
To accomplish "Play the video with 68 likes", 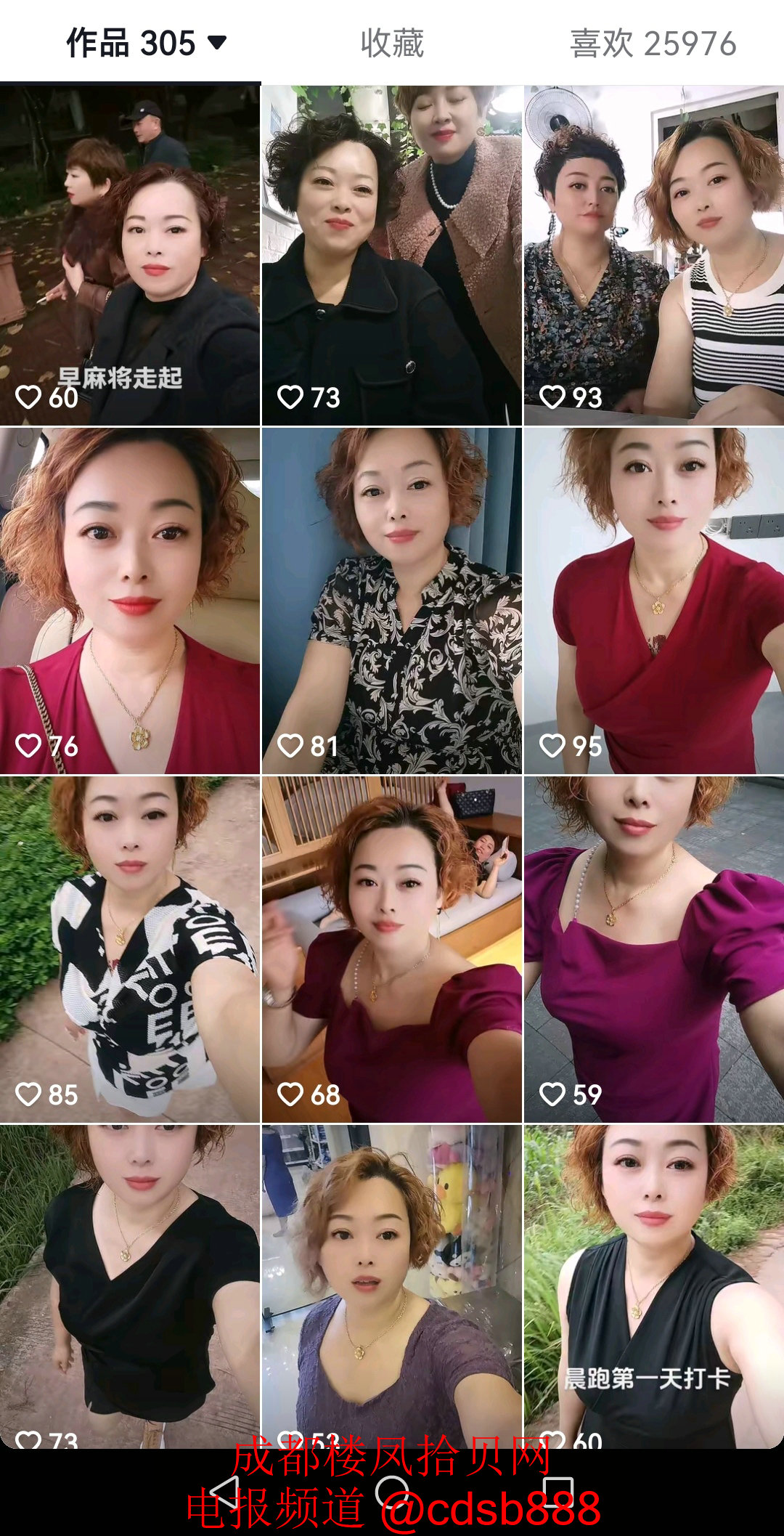I will [x=392, y=949].
